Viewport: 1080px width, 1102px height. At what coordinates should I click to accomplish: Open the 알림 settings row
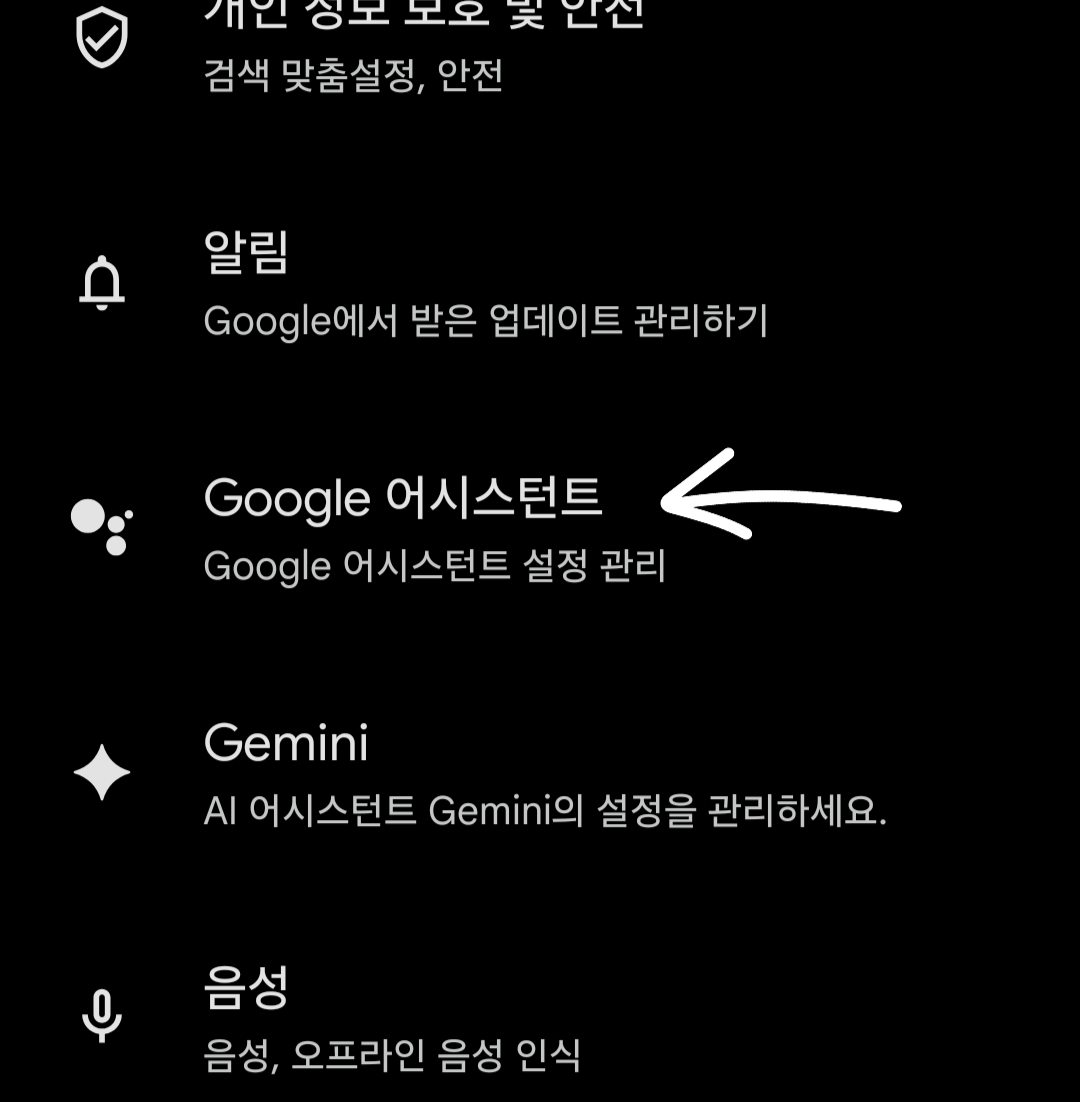point(485,284)
